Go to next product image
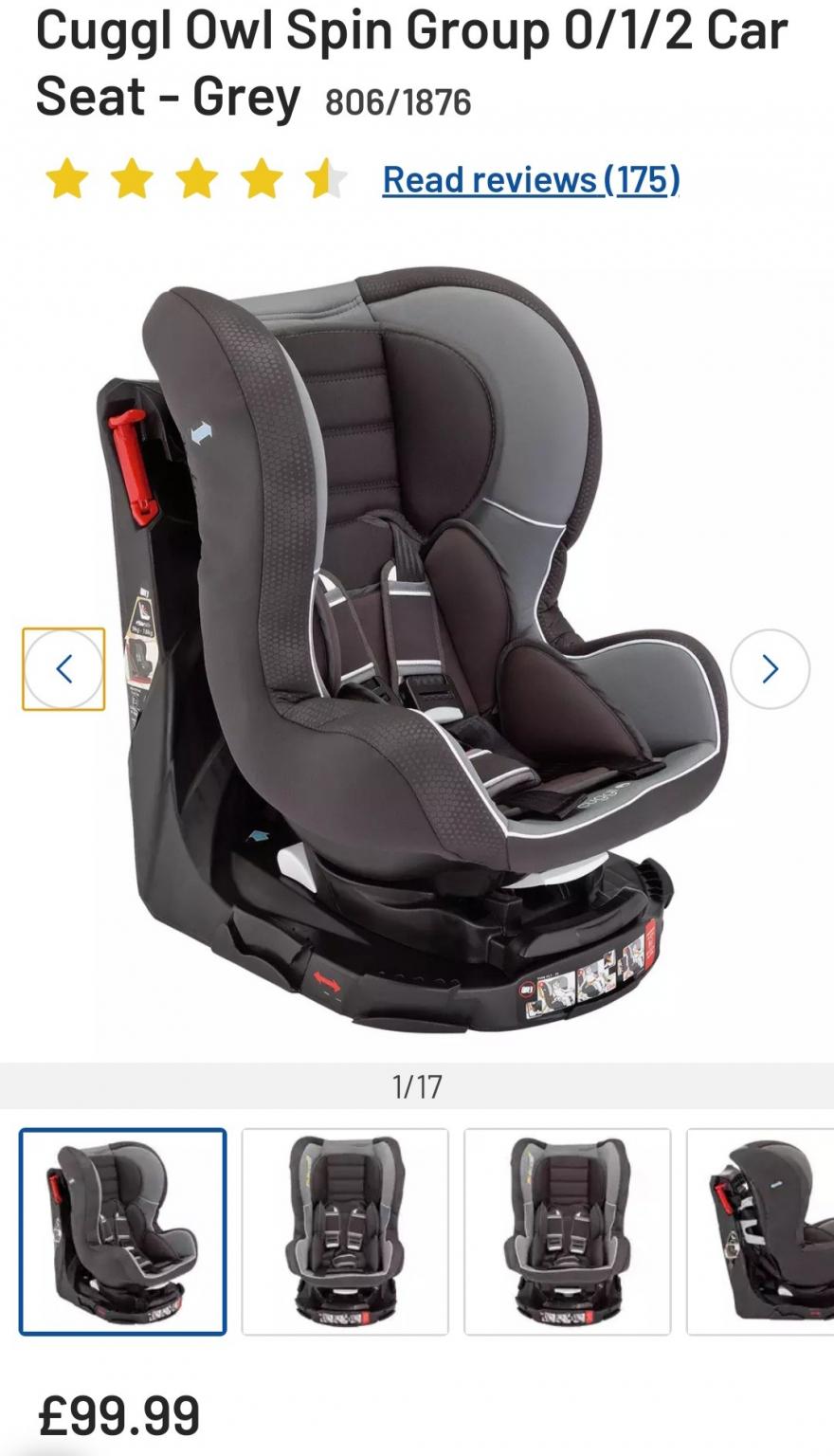 coord(770,669)
